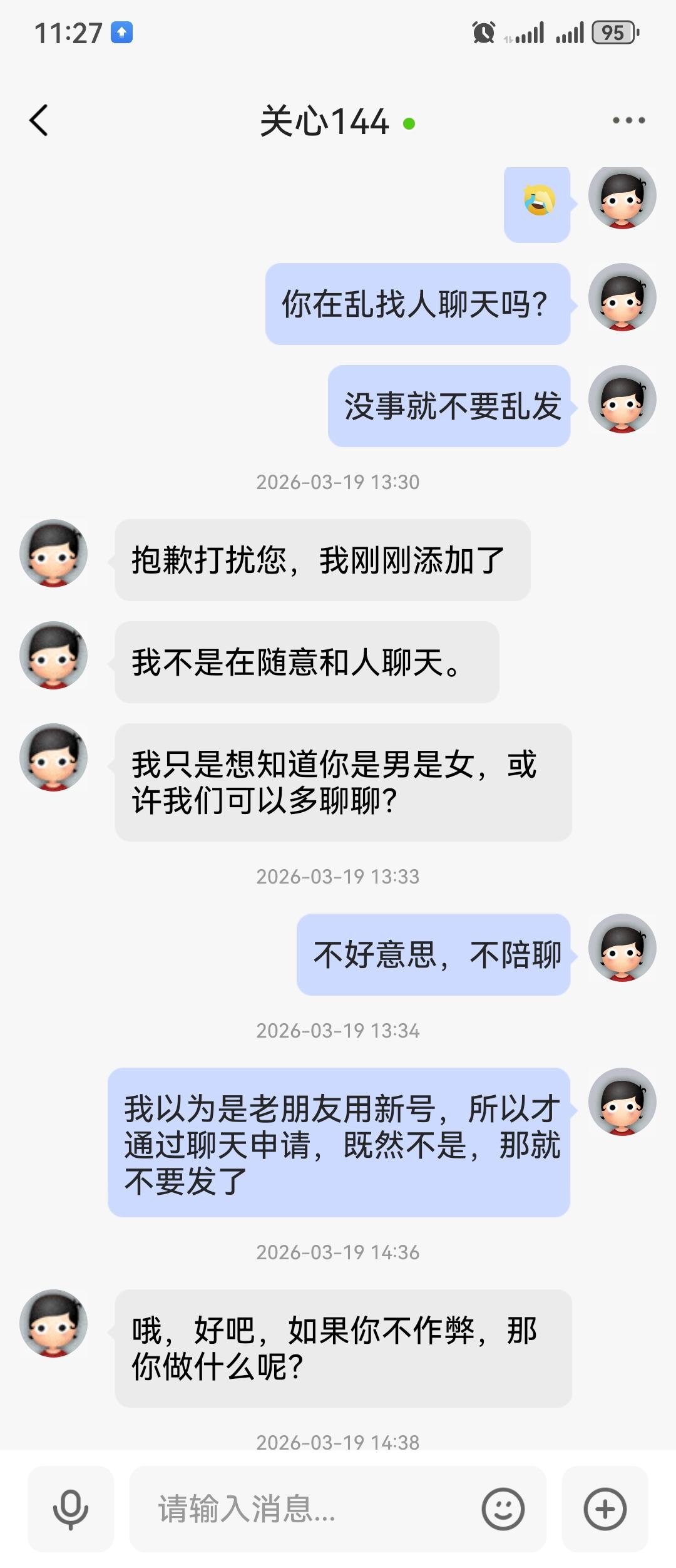The image size is (676, 1568).
Task: Open sender avatar beside 抱歉打扰您 message
Action: click(x=54, y=554)
